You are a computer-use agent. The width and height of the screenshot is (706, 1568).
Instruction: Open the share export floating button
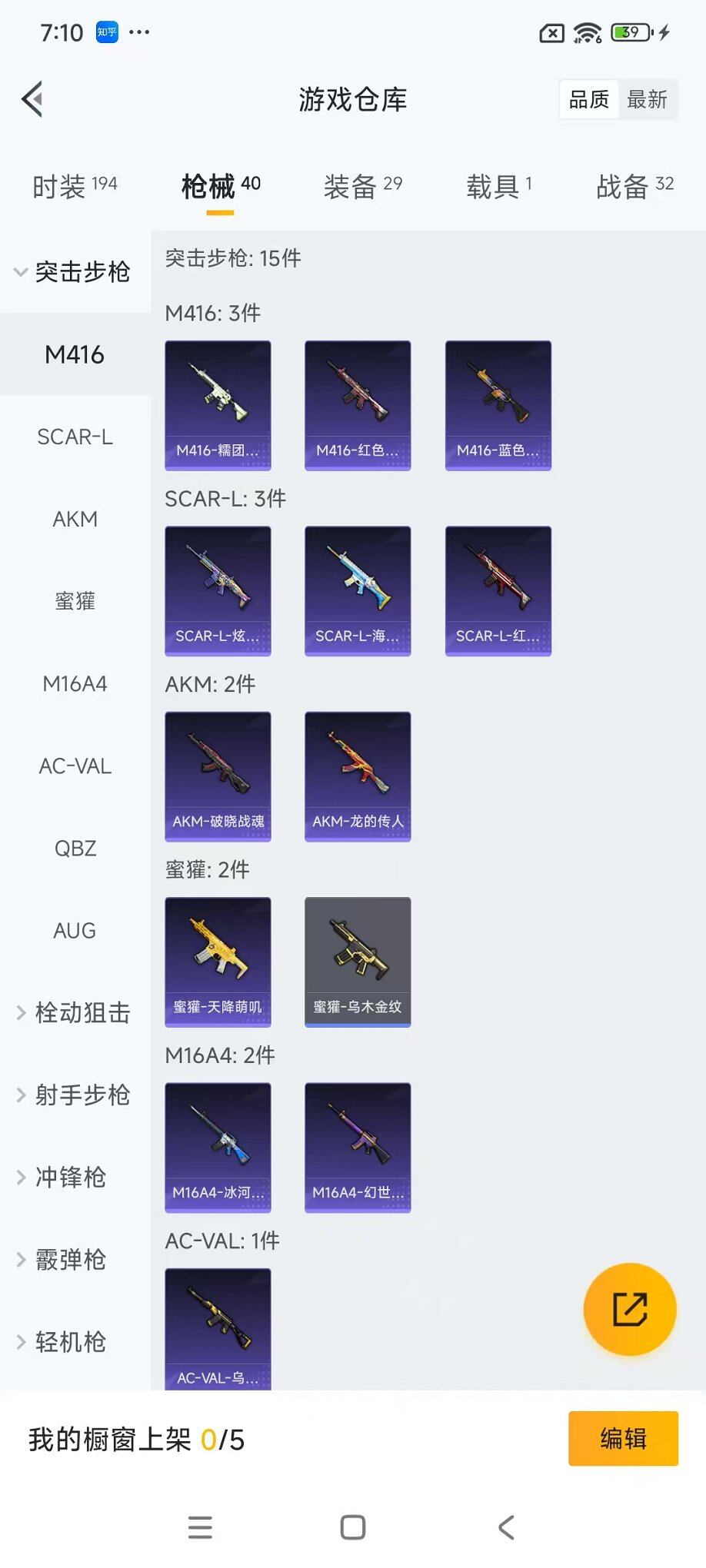click(630, 1309)
